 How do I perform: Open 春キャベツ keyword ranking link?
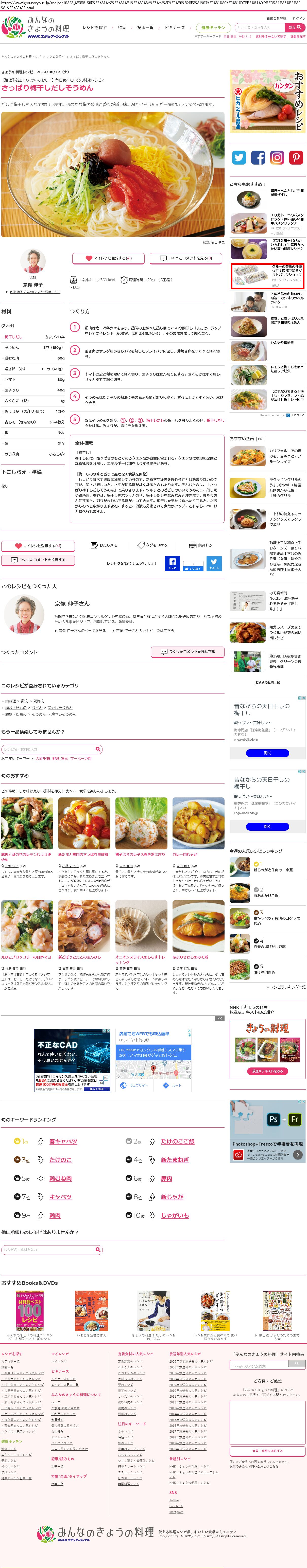(x=63, y=1124)
